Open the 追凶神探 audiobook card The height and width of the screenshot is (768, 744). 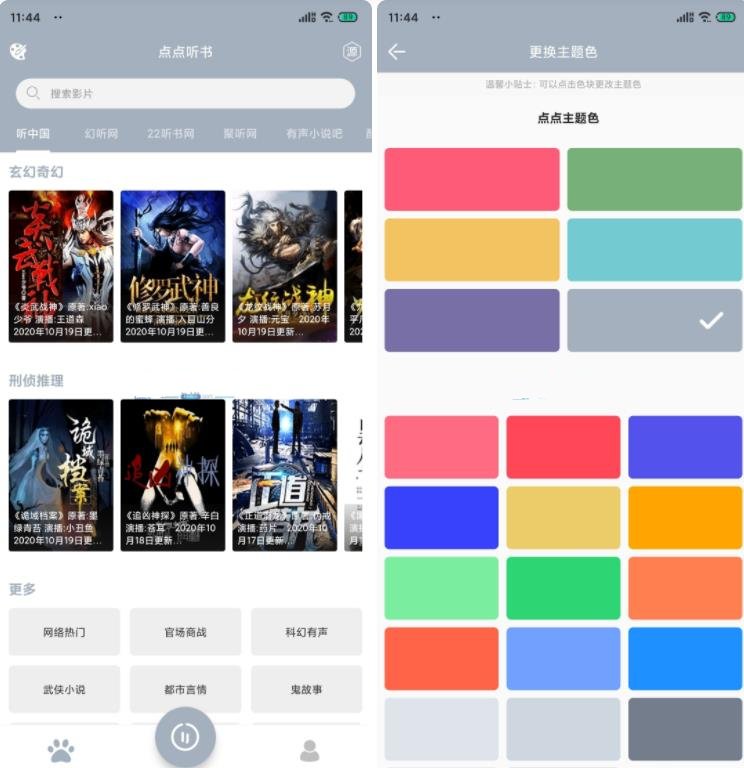(x=173, y=474)
